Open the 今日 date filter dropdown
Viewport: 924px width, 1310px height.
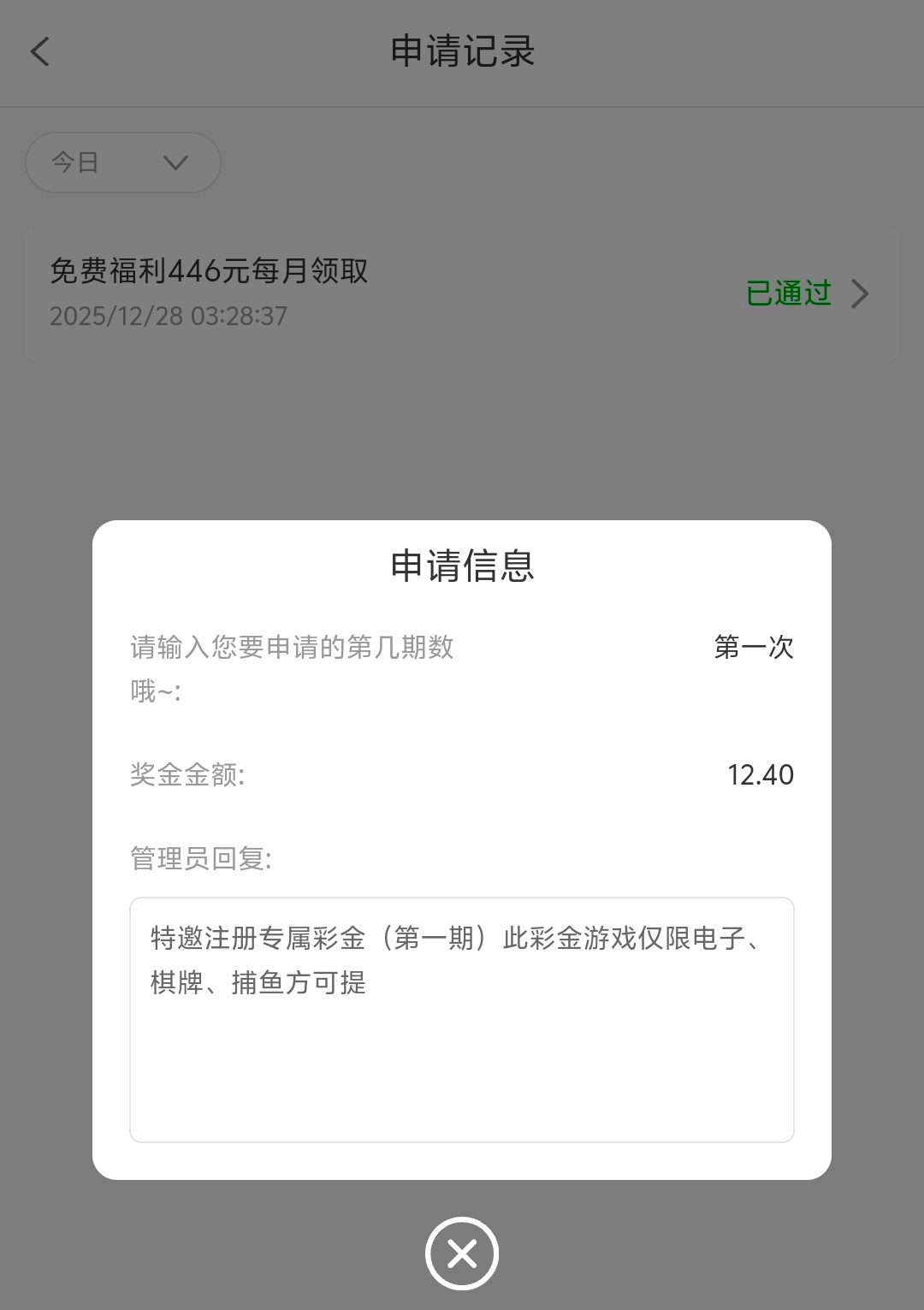tap(123, 163)
